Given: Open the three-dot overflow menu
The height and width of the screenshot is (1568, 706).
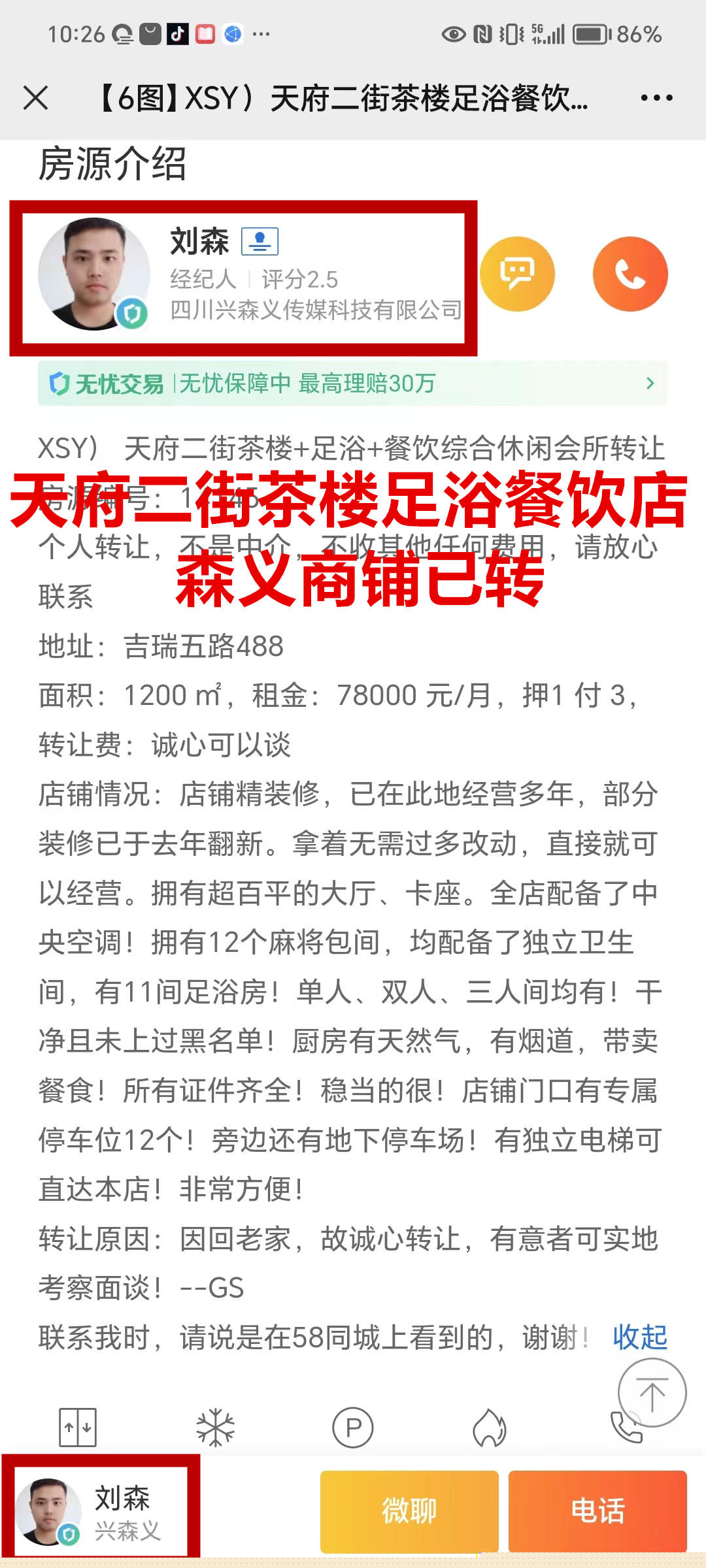Looking at the screenshot, I should coord(656,98).
